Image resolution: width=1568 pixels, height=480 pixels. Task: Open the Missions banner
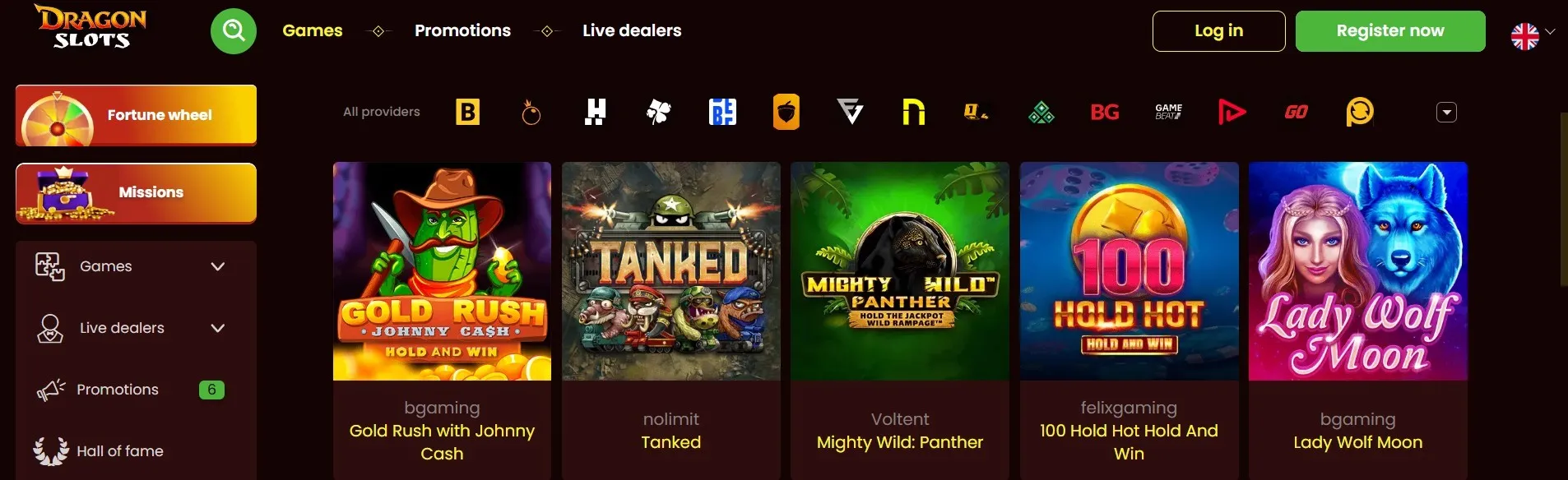pyautogui.click(x=136, y=192)
